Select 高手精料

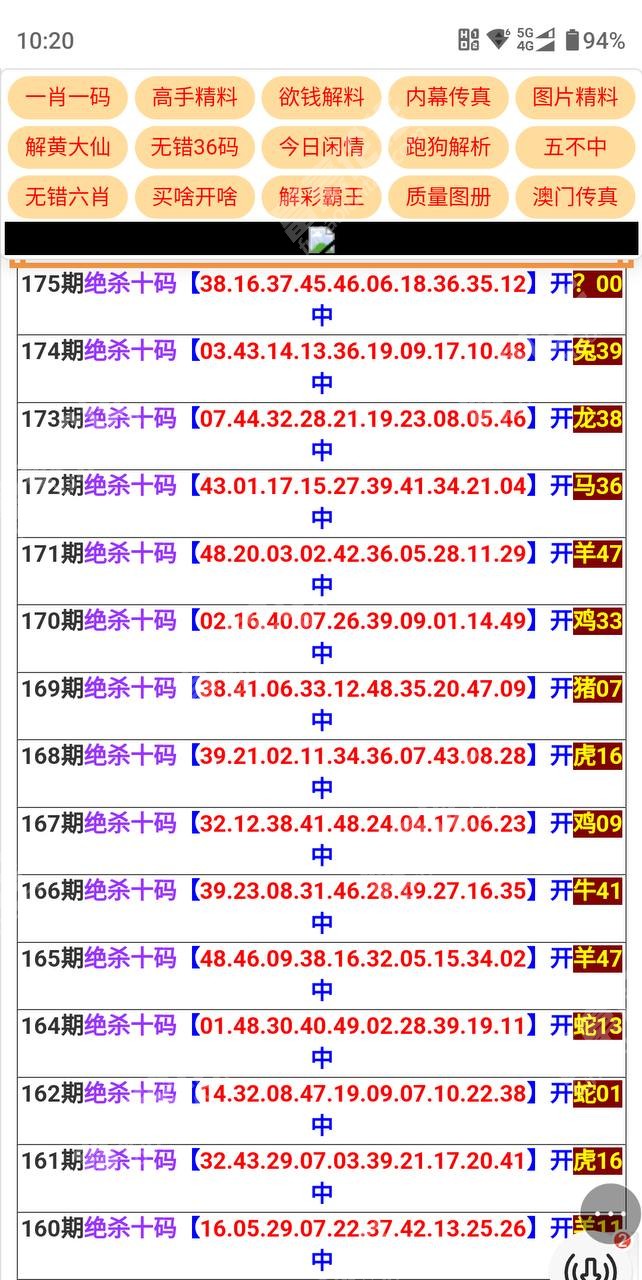point(194,98)
